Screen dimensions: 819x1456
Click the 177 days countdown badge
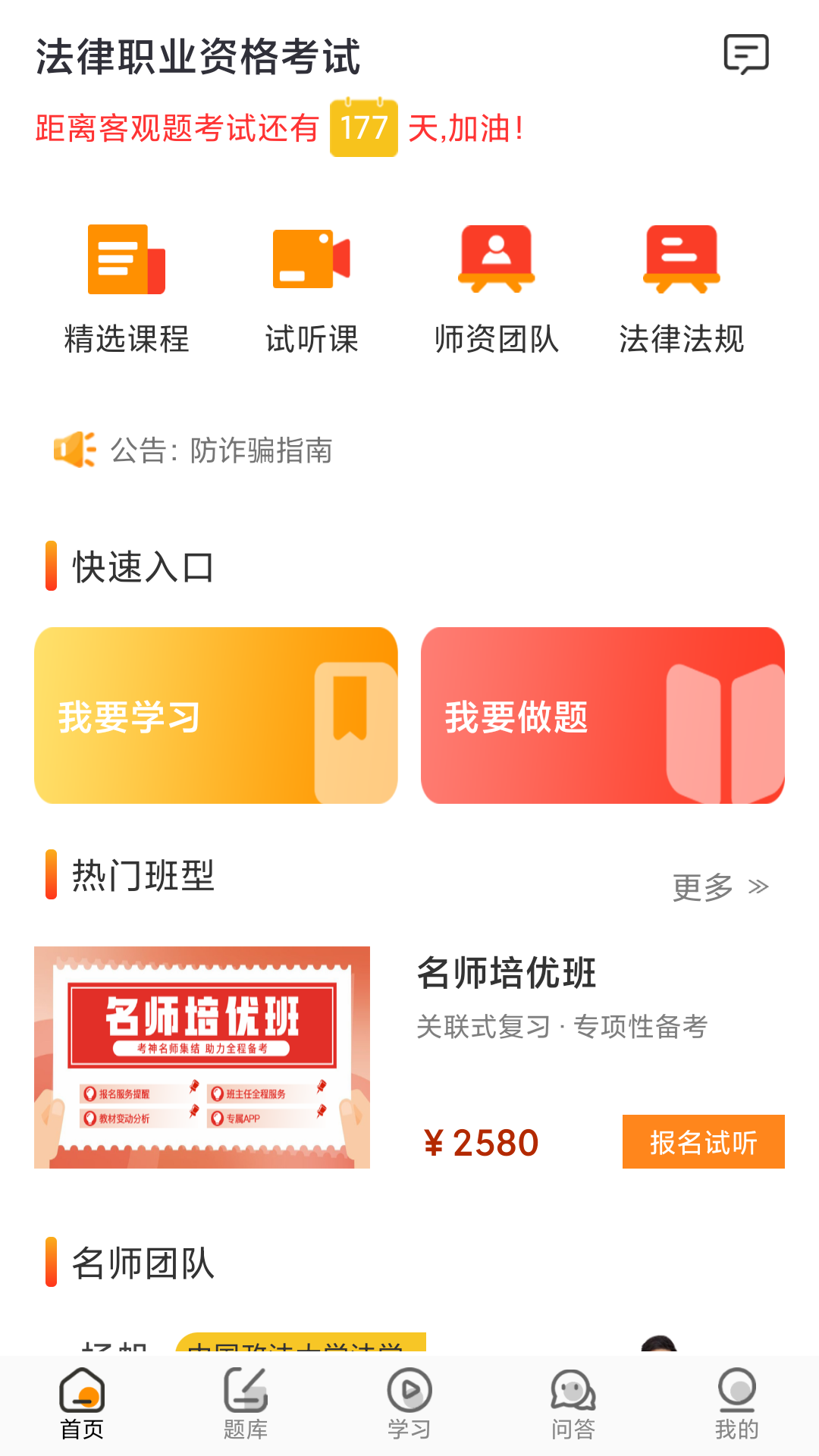pyautogui.click(x=362, y=129)
